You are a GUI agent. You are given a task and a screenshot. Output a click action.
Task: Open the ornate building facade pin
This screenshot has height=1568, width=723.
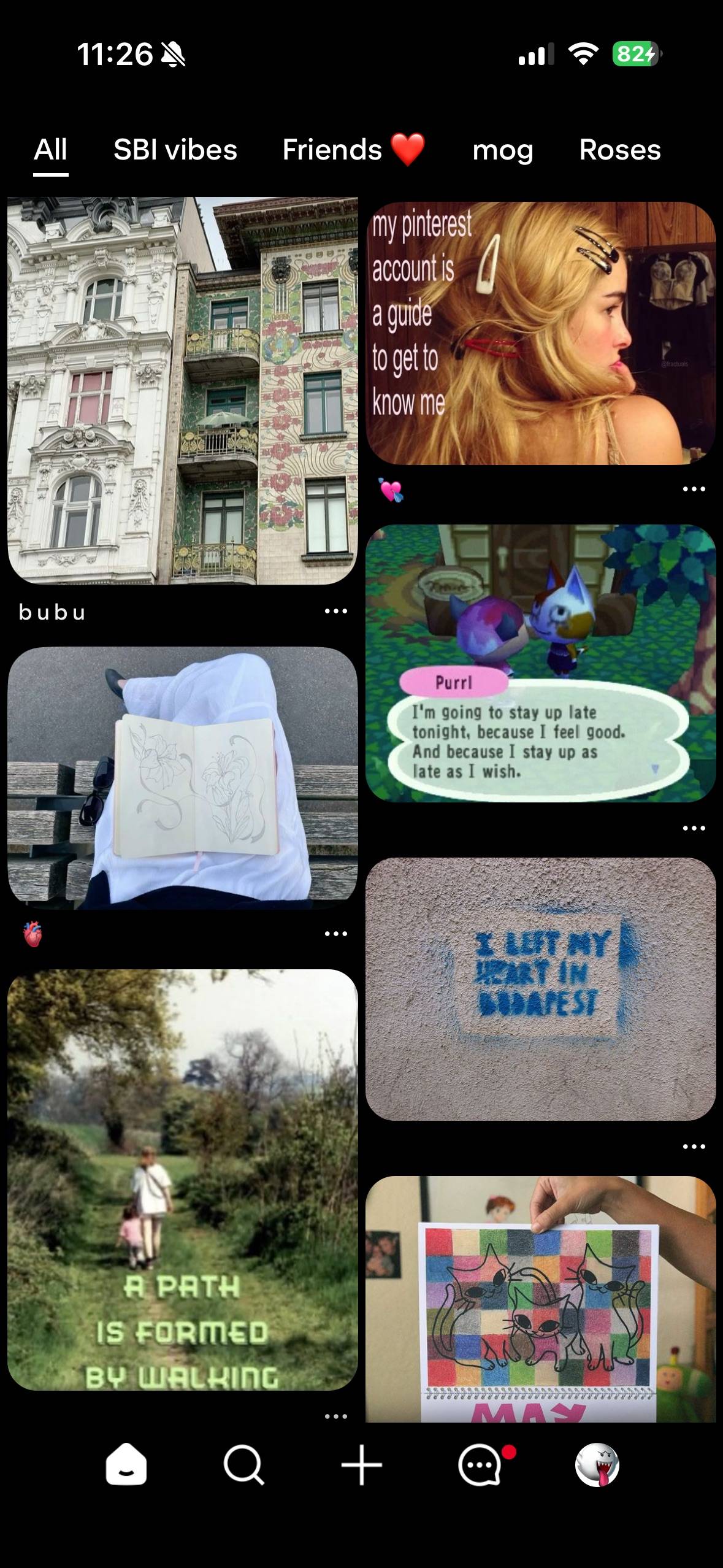click(x=183, y=390)
